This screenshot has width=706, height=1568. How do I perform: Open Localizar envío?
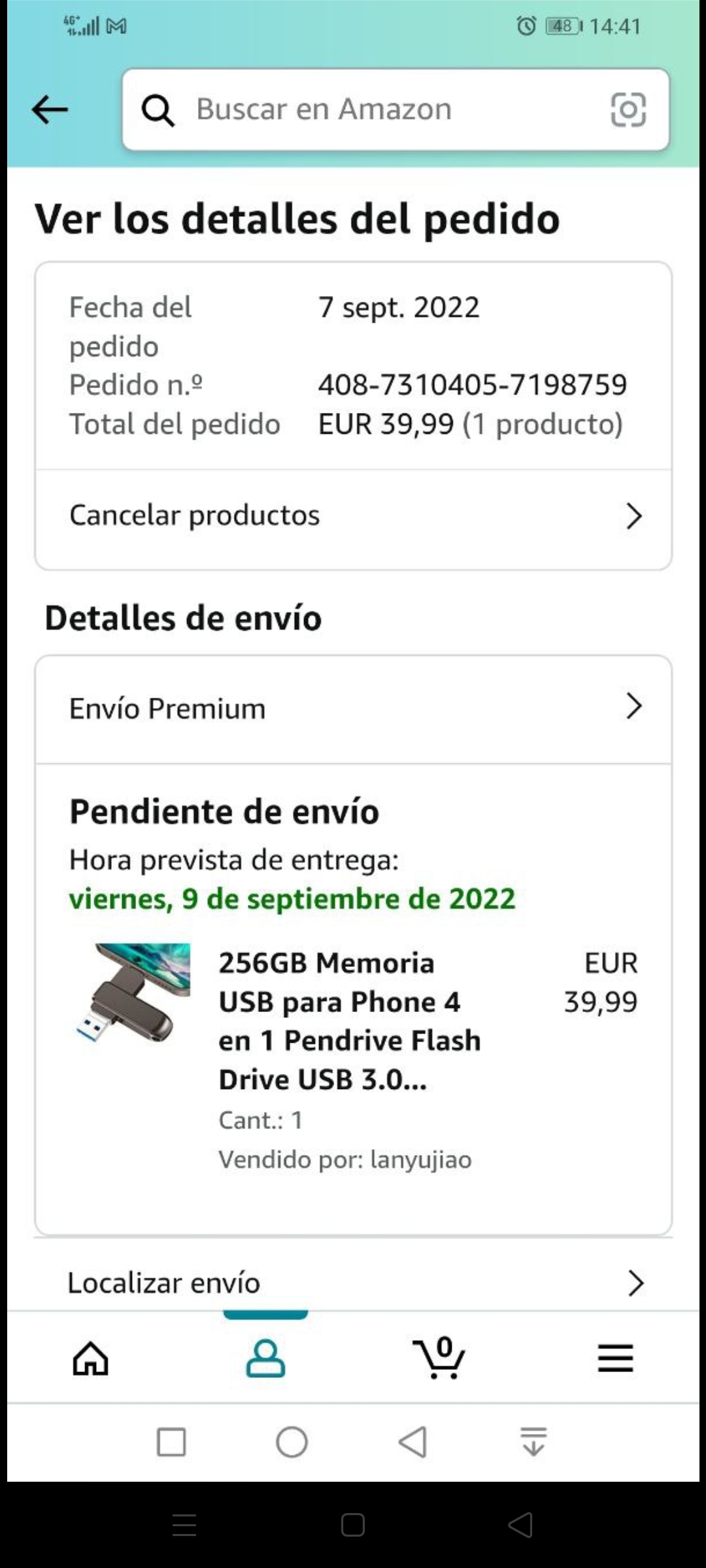pos(353,1282)
